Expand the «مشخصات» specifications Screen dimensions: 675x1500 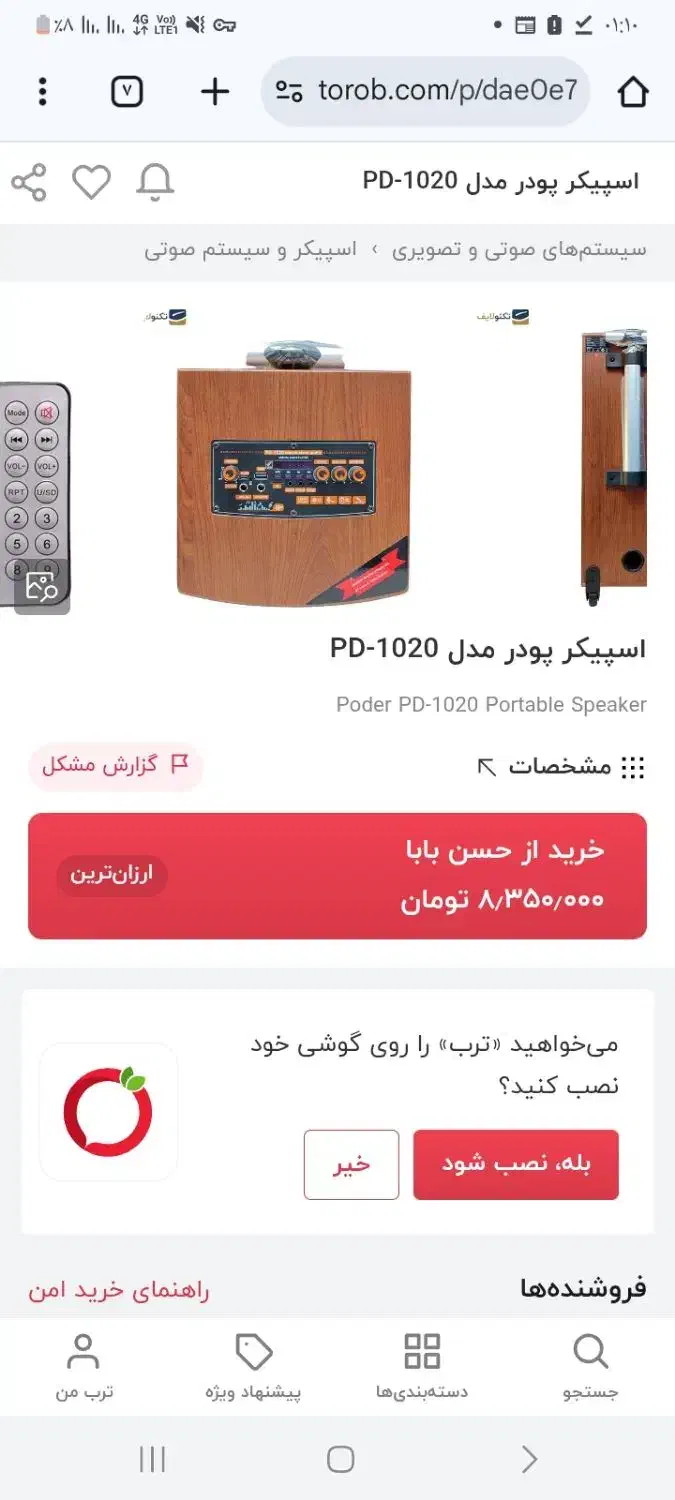(x=560, y=767)
